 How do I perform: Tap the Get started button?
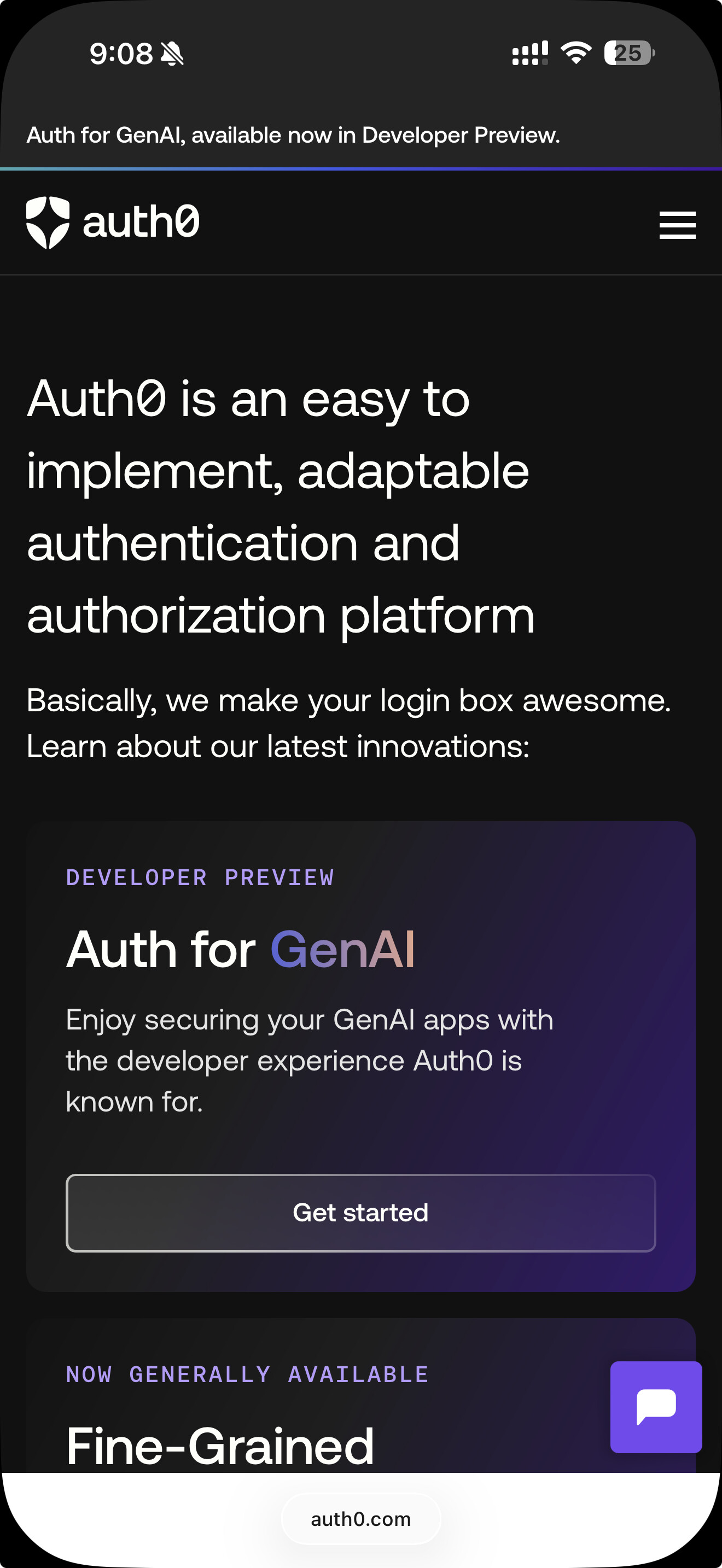pos(360,1213)
